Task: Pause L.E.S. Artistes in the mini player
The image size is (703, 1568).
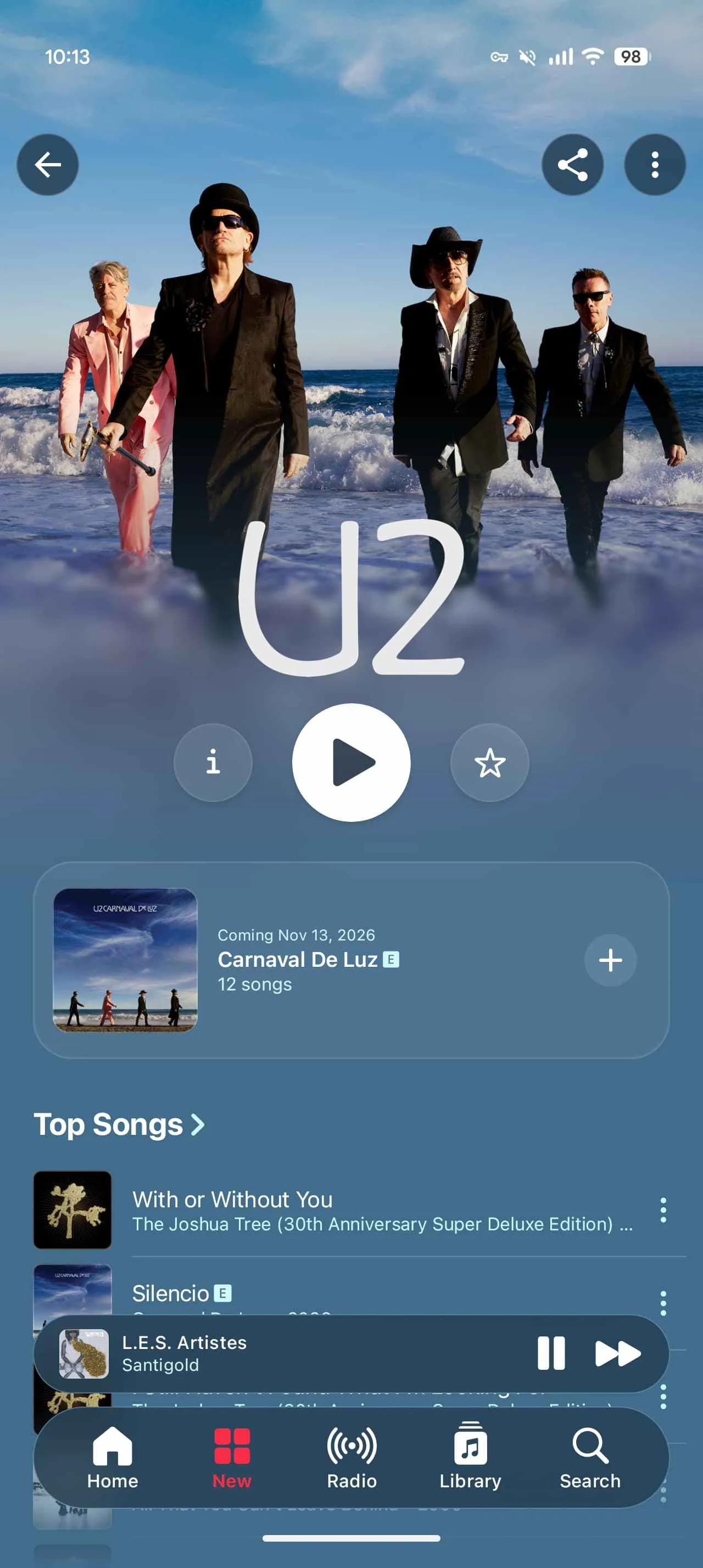Action: tap(551, 1353)
